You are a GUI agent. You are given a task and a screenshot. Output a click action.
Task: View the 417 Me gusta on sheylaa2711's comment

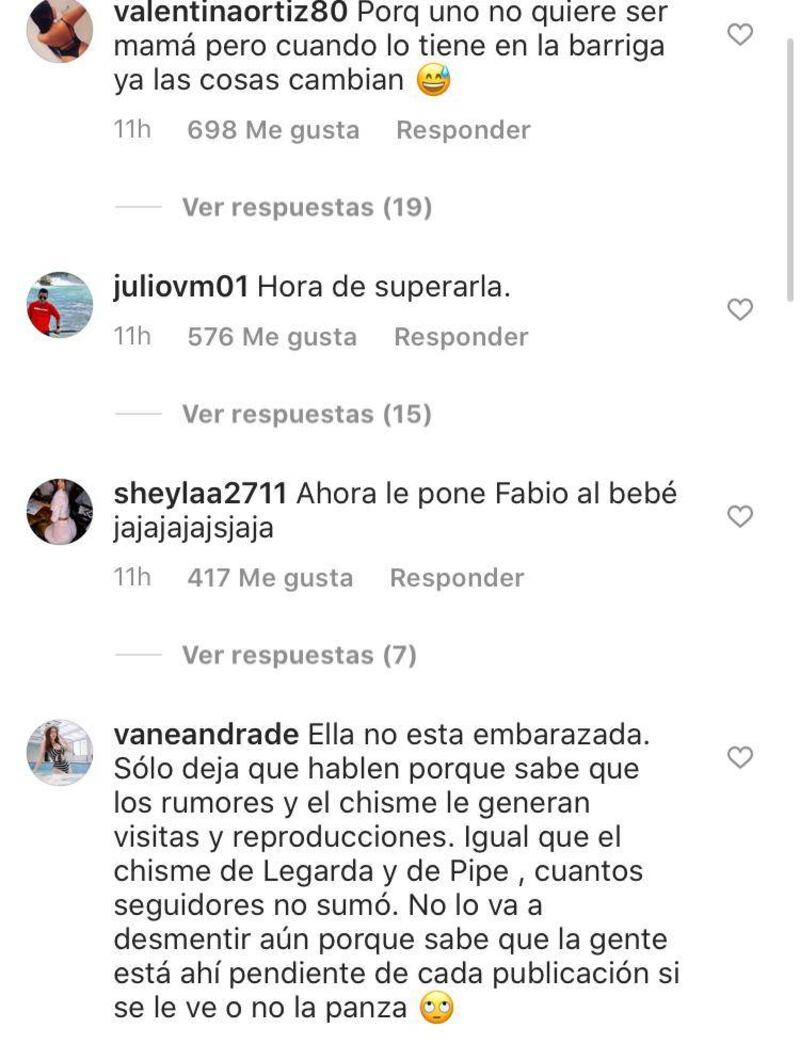click(x=270, y=578)
